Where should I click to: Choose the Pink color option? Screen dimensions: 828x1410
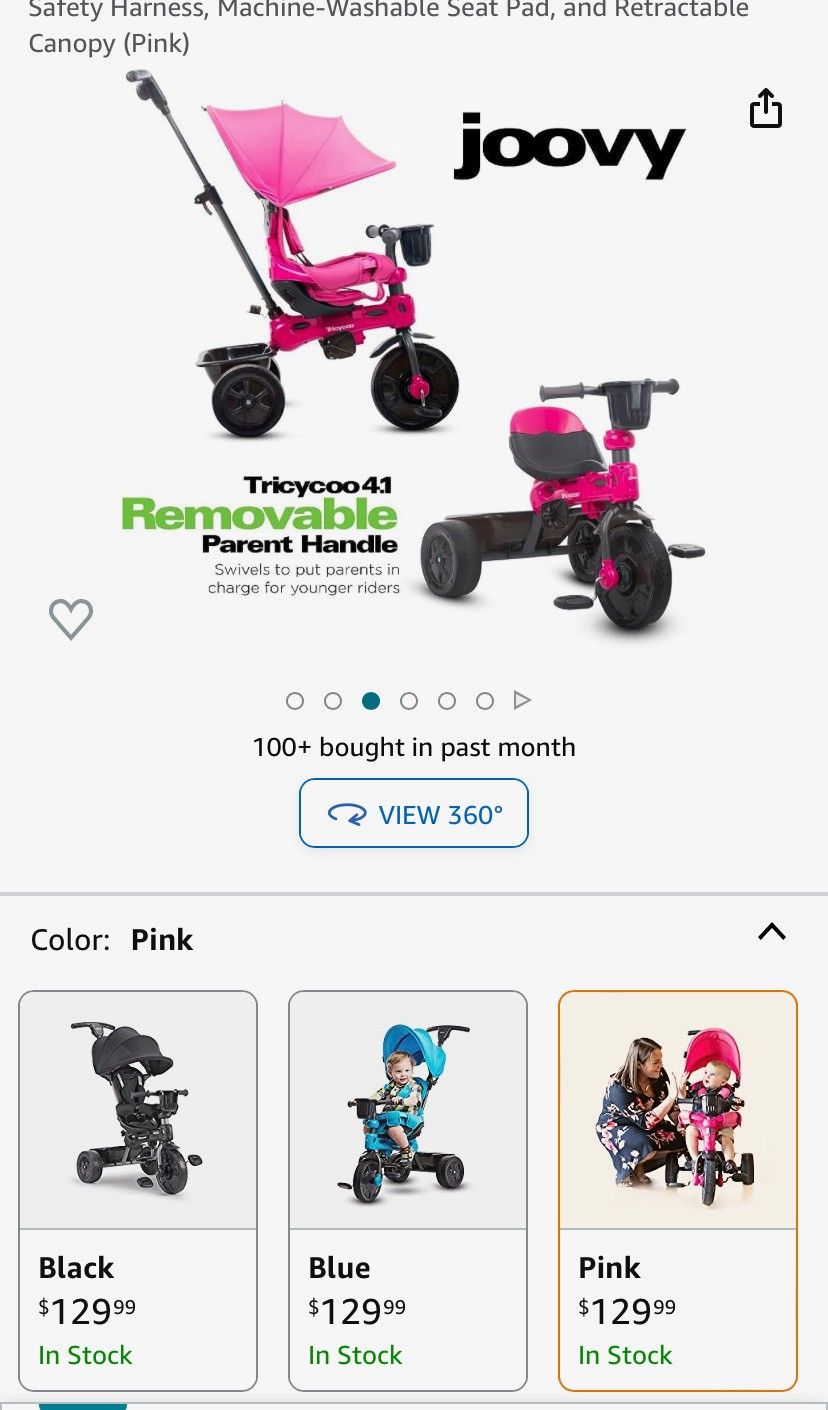click(678, 1190)
